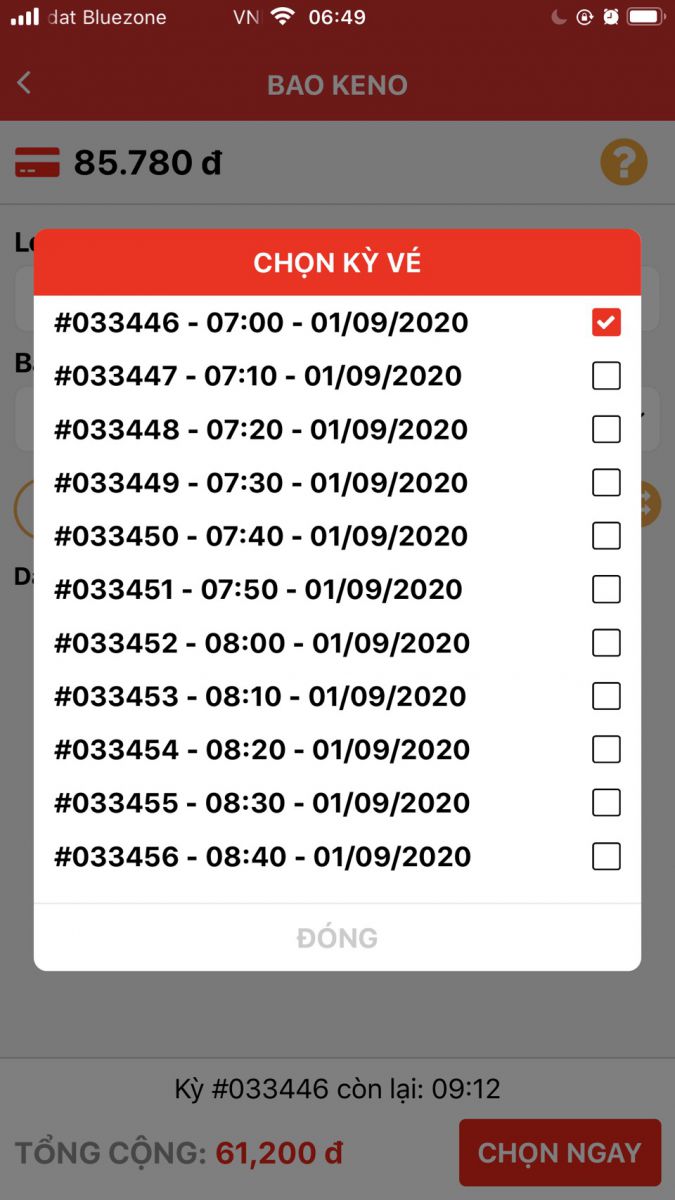The width and height of the screenshot is (675, 1200).
Task: Tick the checkbox for draw #033456
Action: tap(606, 857)
